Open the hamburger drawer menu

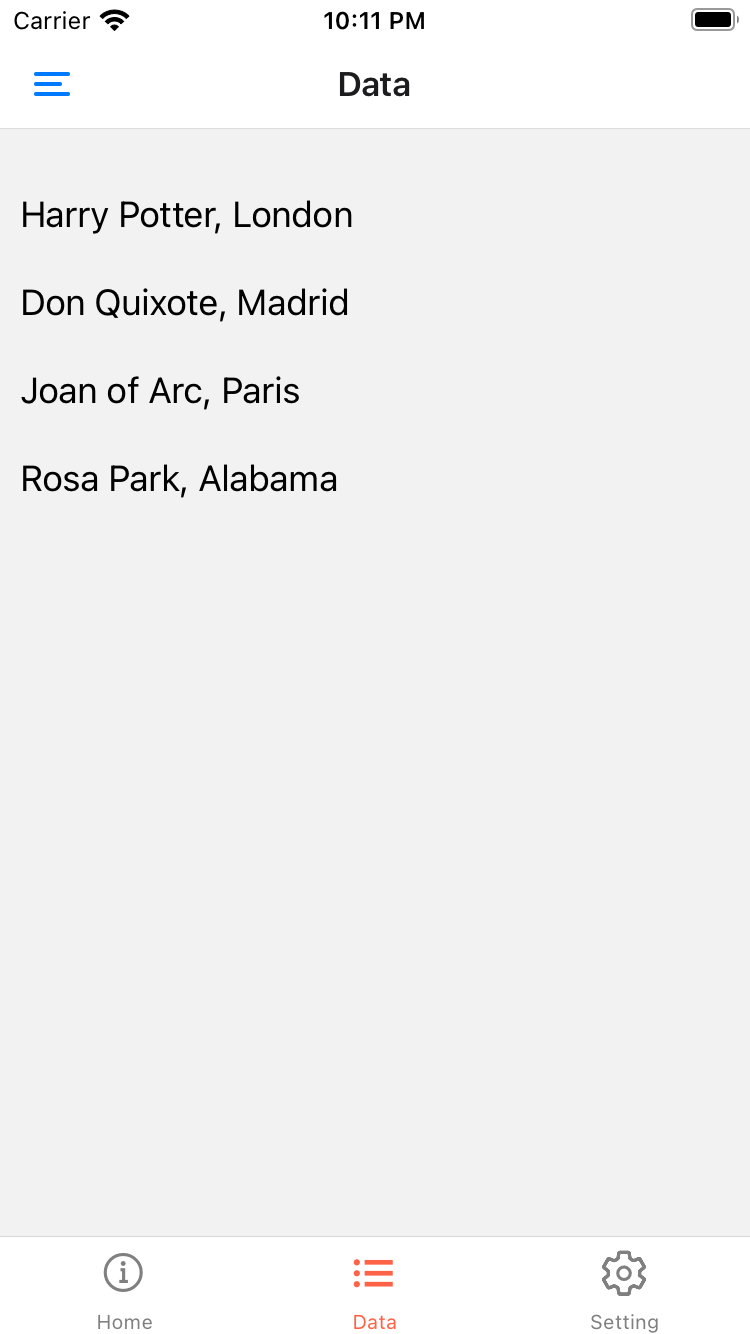pos(52,85)
